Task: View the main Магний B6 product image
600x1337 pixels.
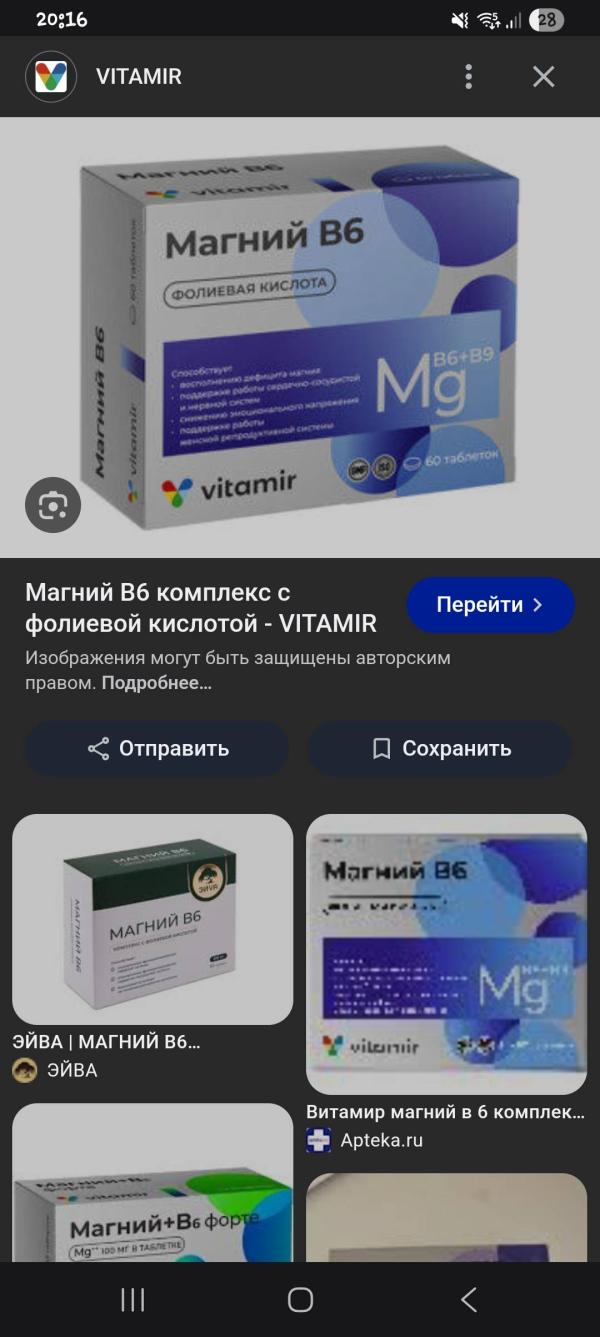Action: tap(300, 337)
